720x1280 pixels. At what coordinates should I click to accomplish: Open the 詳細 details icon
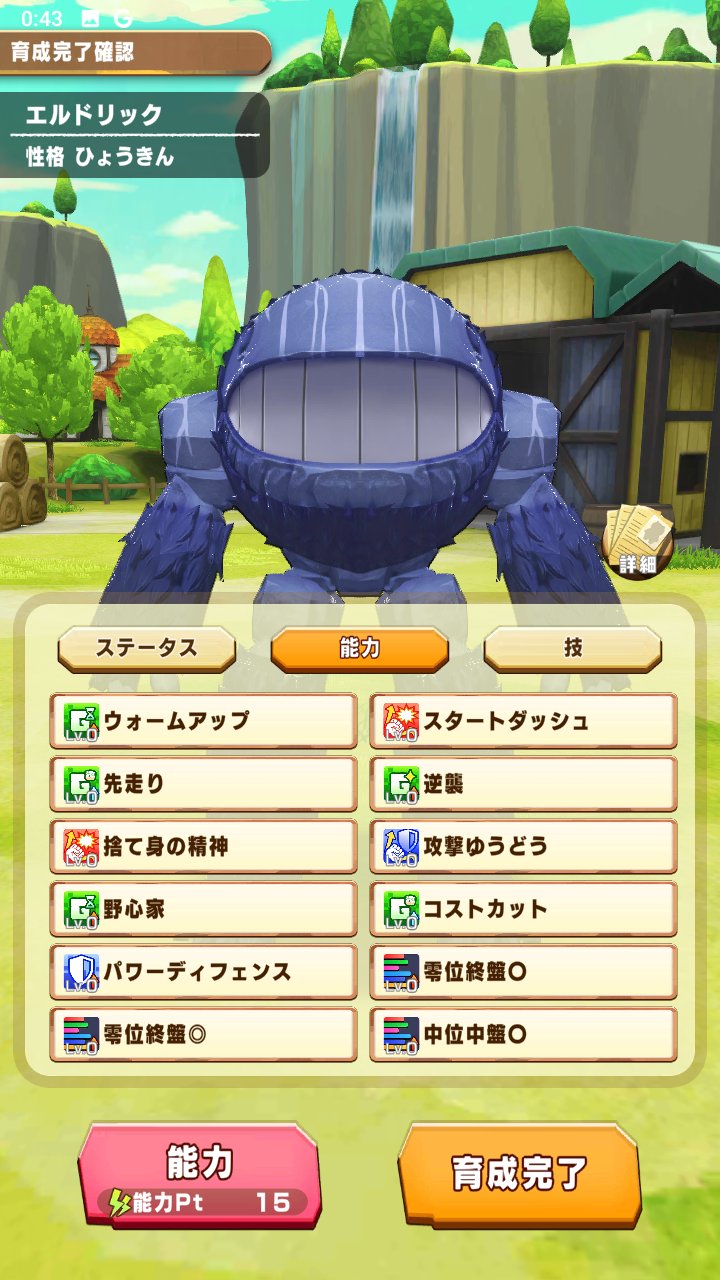tap(637, 541)
